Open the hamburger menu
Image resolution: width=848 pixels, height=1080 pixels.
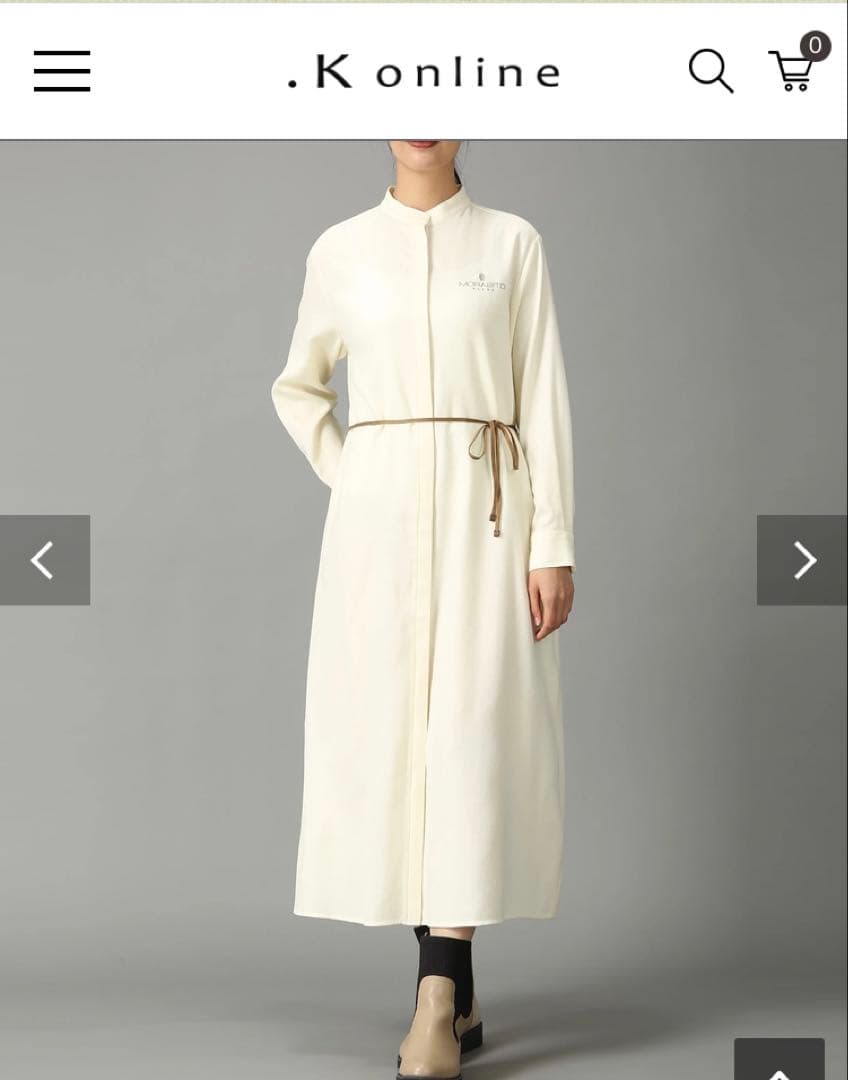(62, 71)
